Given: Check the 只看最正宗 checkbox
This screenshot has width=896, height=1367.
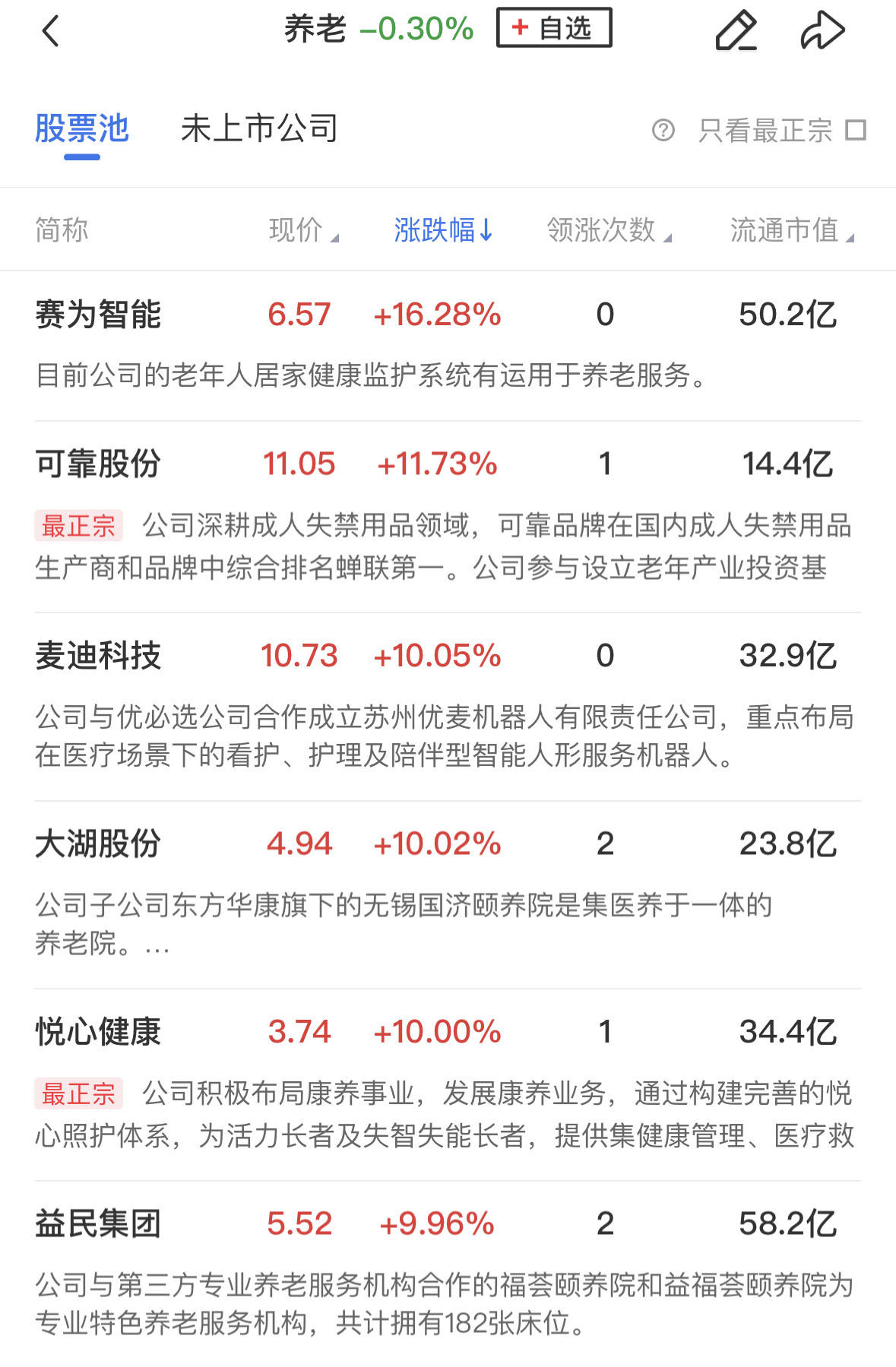Looking at the screenshot, I should click(856, 130).
